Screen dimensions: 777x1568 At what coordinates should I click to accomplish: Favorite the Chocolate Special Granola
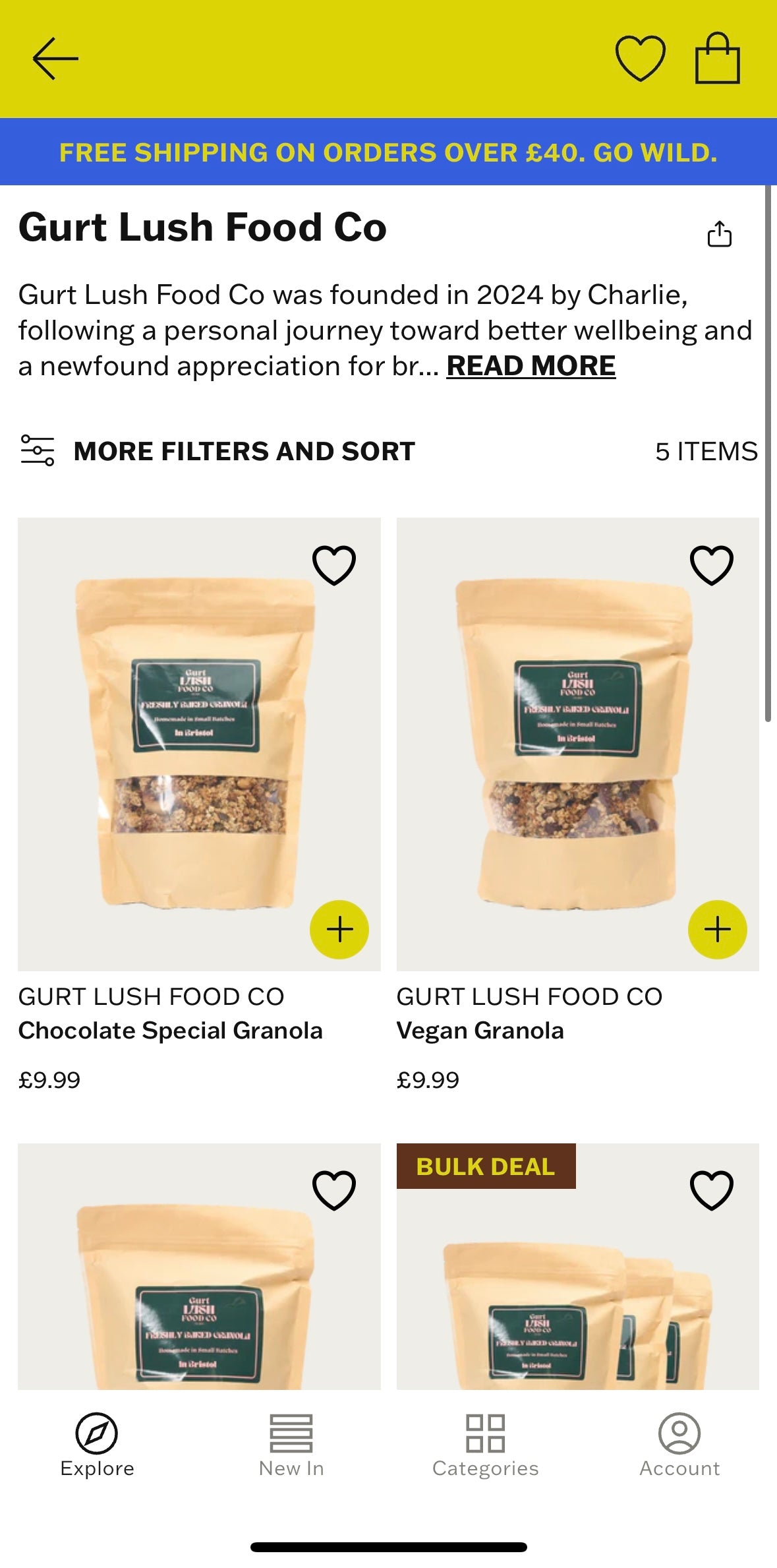(333, 565)
